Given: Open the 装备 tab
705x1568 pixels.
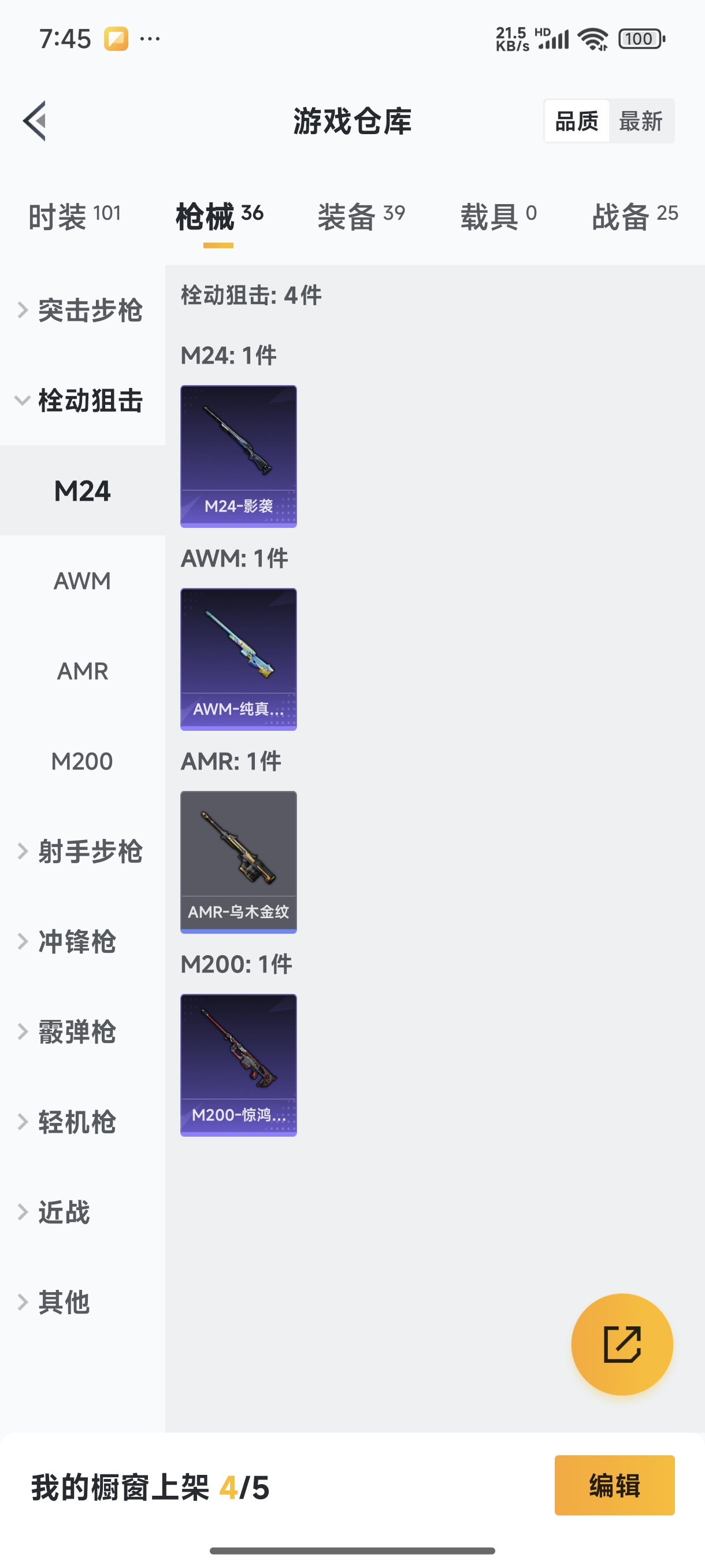Looking at the screenshot, I should click(361, 216).
